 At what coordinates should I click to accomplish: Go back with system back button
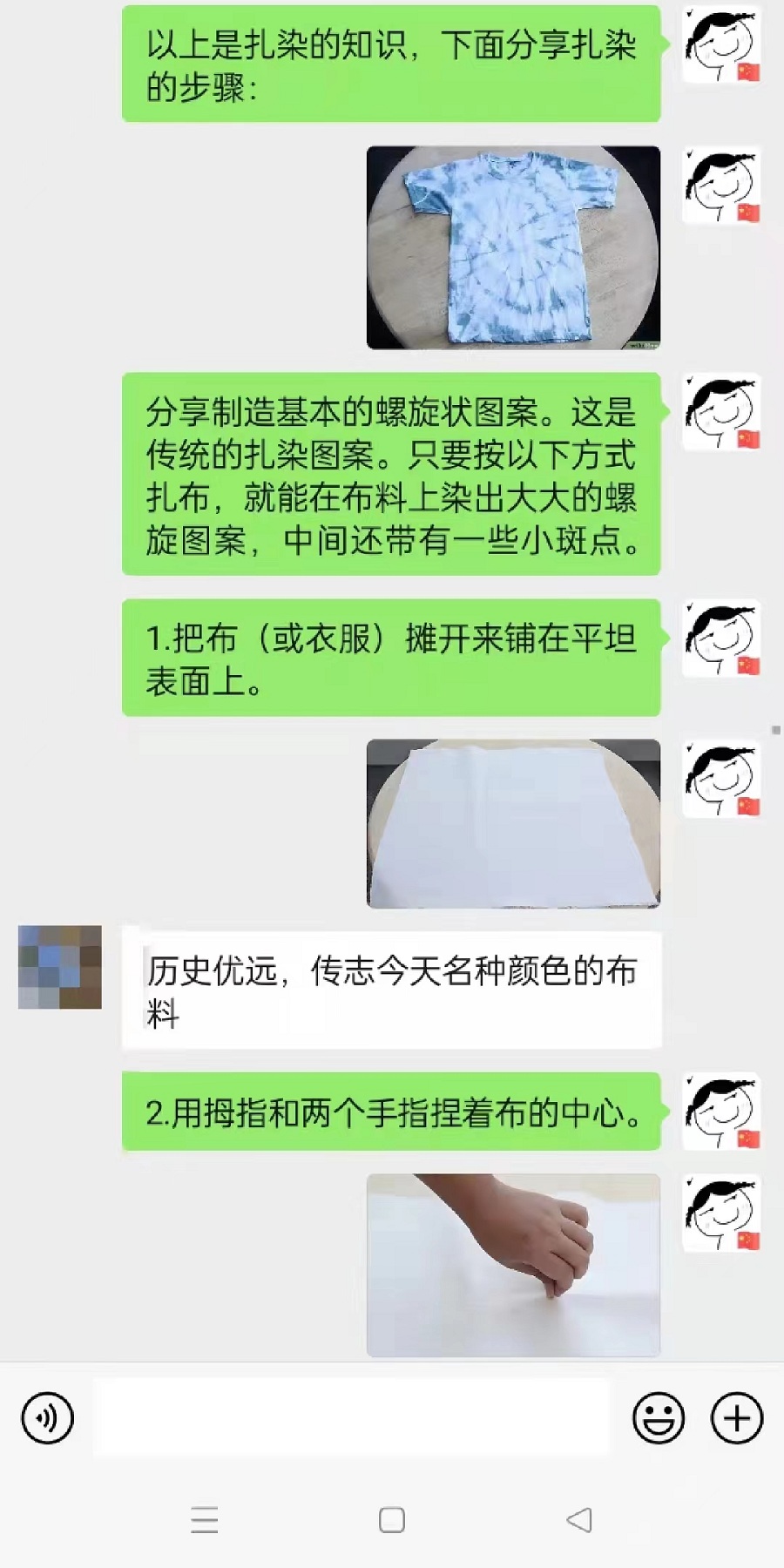coord(578,1521)
